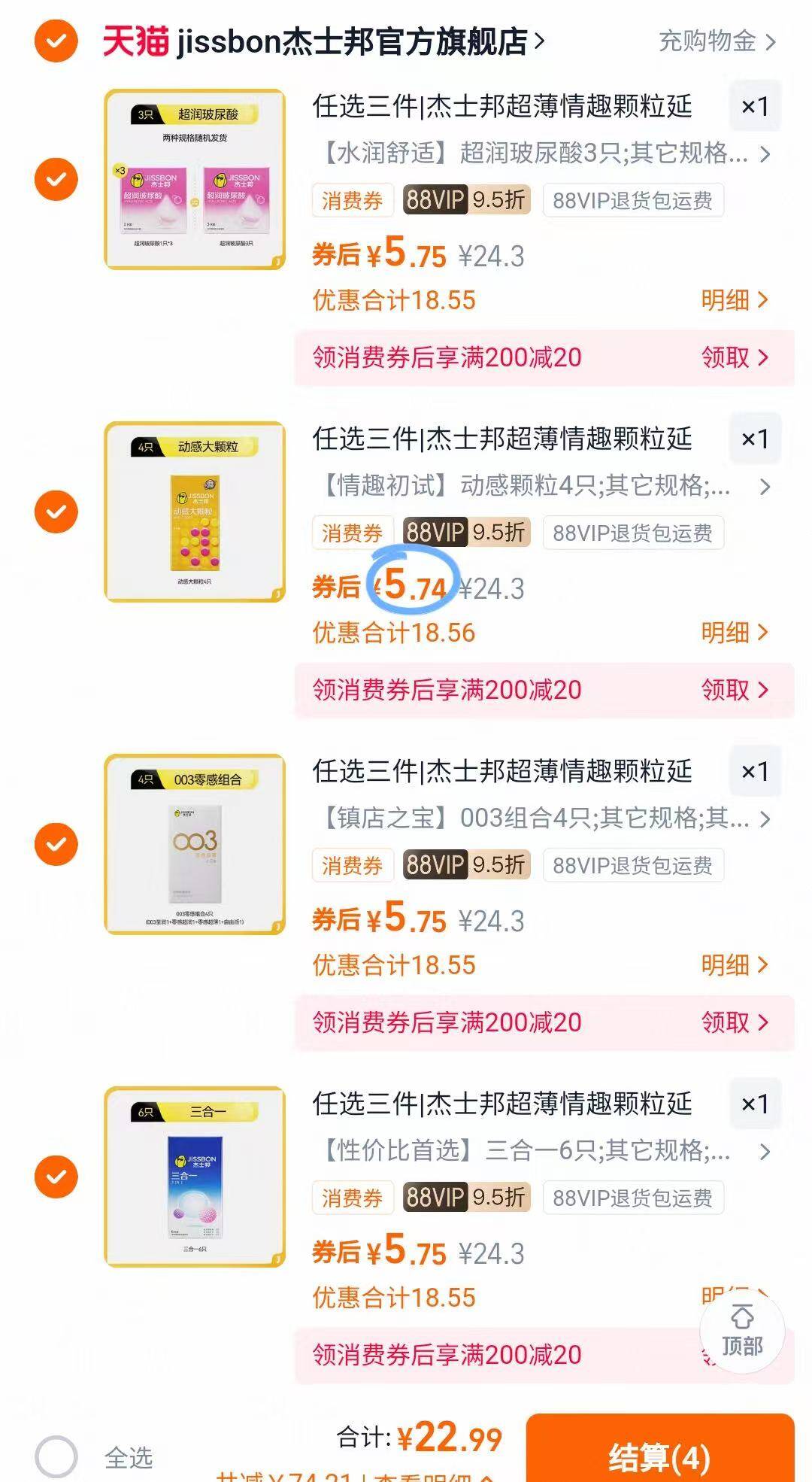This screenshot has width=812, height=1482.
Task: Uncheck the 动感大颗粒 item checkbox
Action: pyautogui.click(x=56, y=511)
